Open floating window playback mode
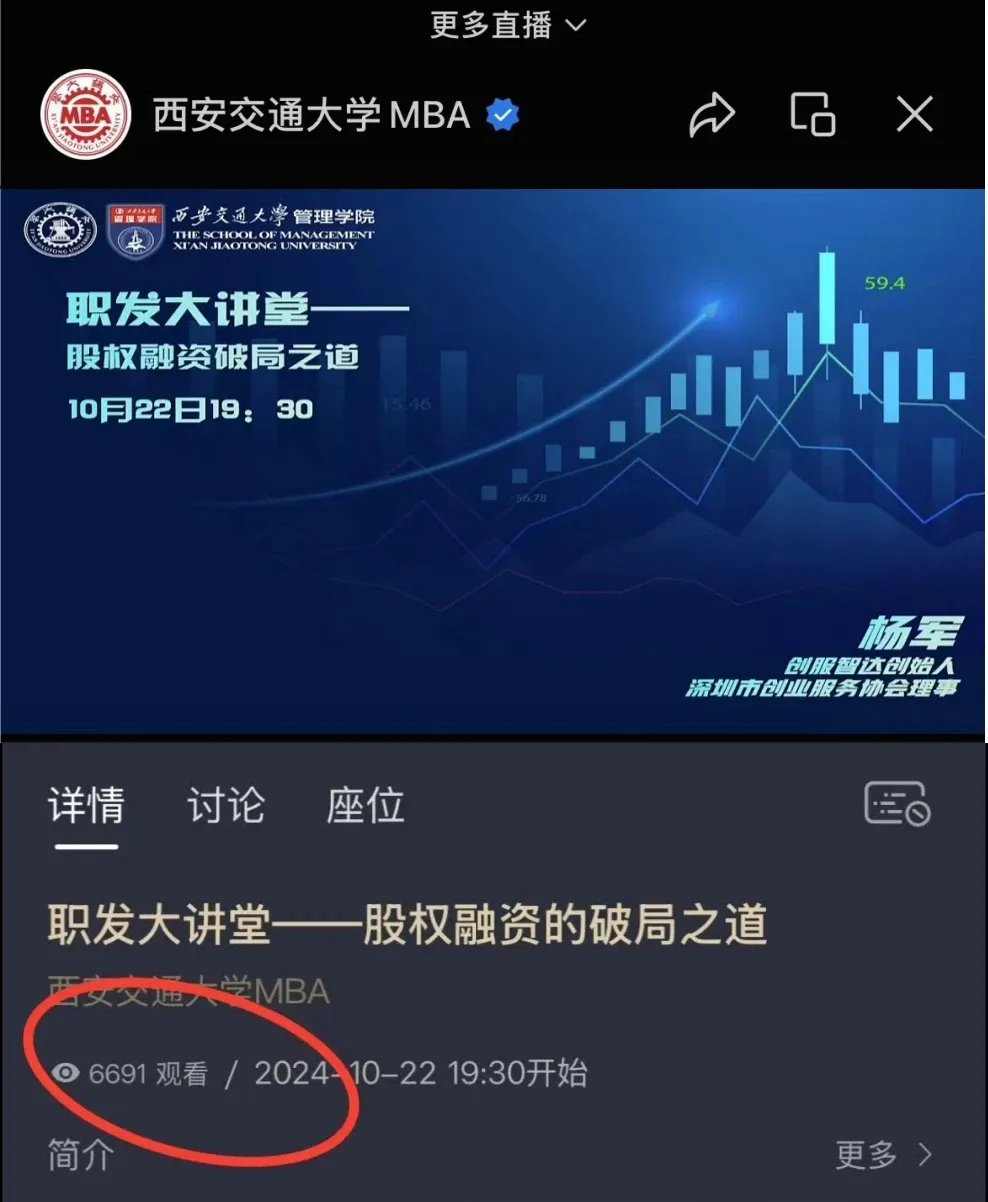 tap(812, 115)
